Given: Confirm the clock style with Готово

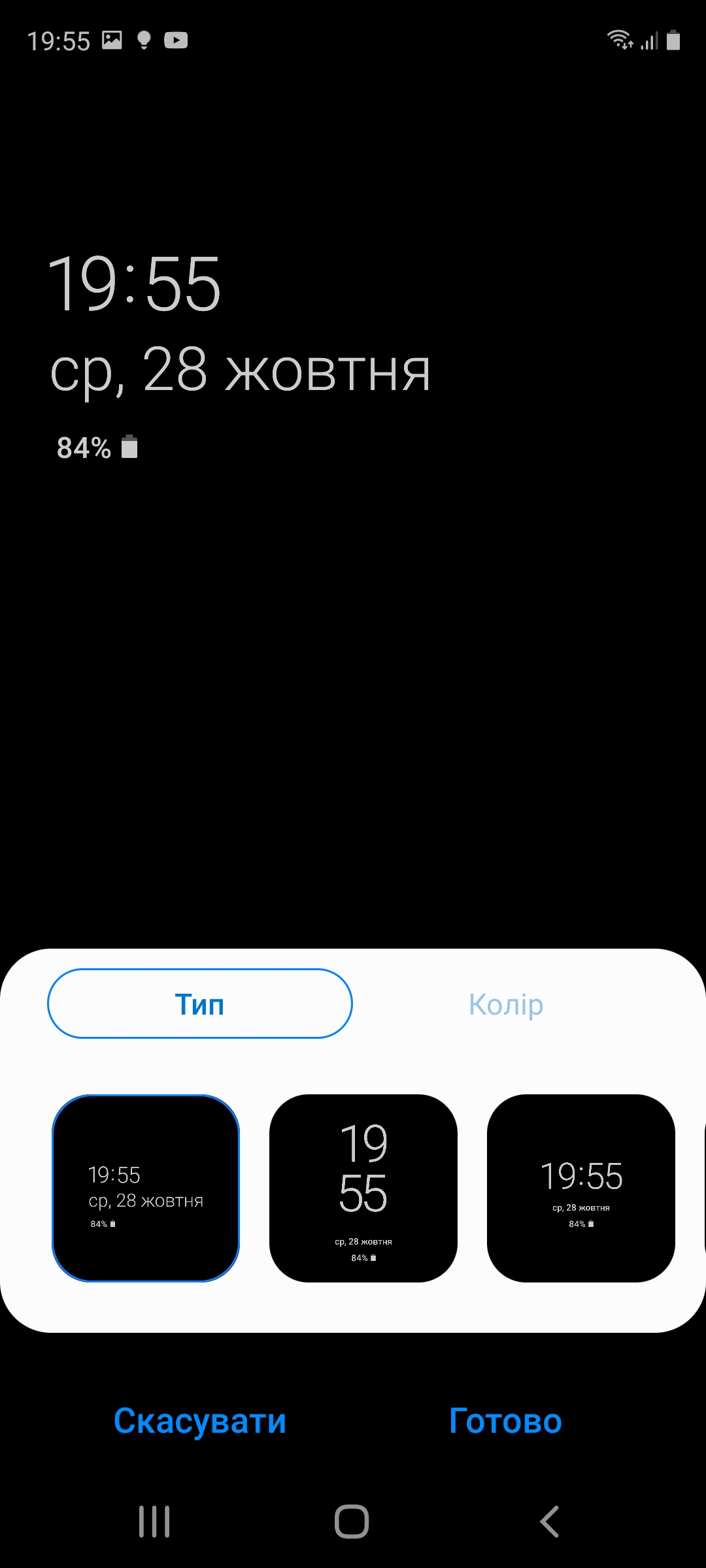Looking at the screenshot, I should click(505, 1421).
